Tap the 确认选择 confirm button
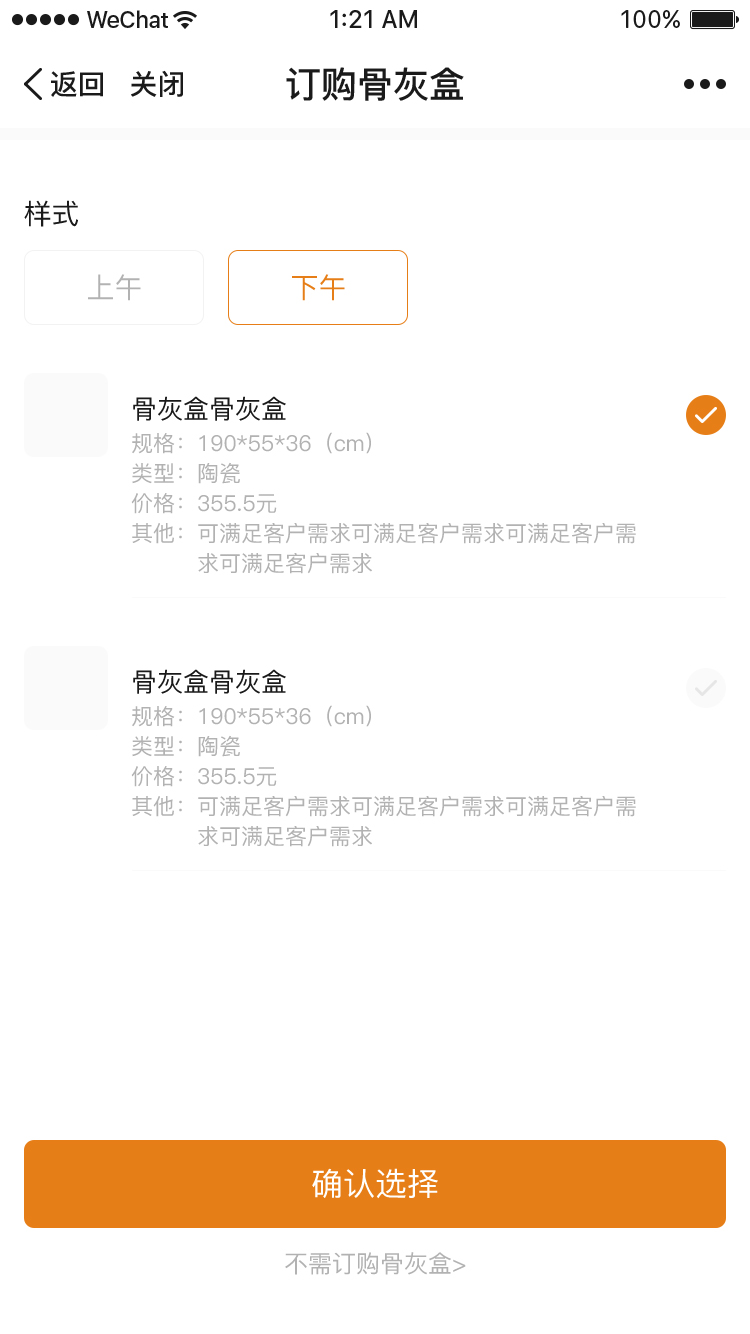The height and width of the screenshot is (1334, 750). [x=375, y=1183]
